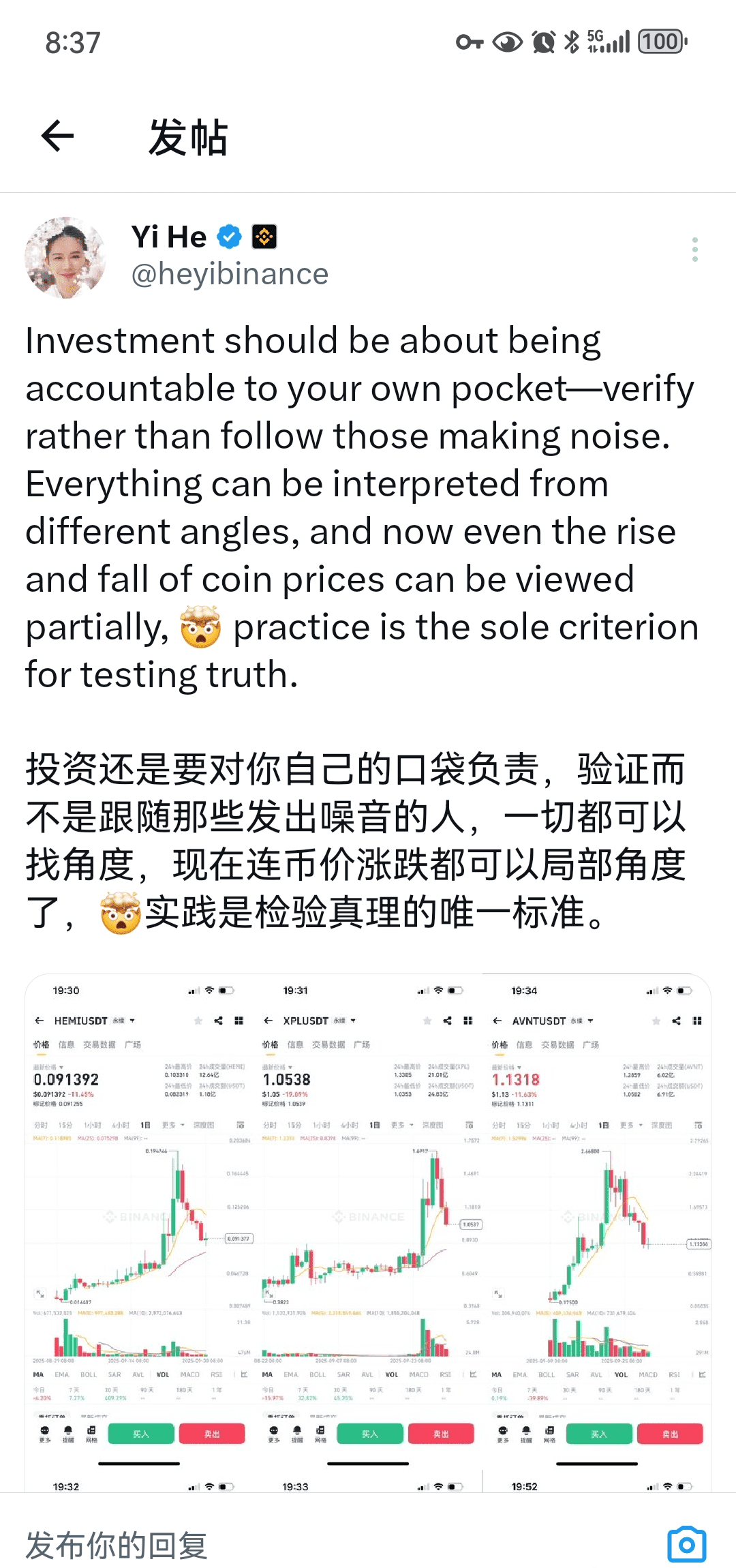This screenshot has height=1568, width=736.
Task: Open the post's overflow menu
Action: pyautogui.click(x=694, y=250)
